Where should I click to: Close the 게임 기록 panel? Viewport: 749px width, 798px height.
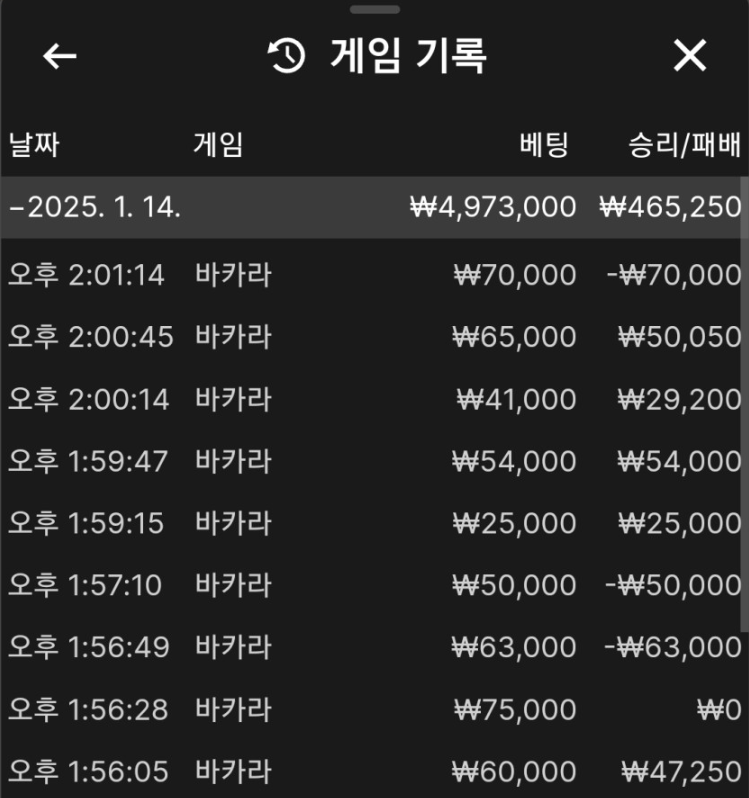click(690, 56)
